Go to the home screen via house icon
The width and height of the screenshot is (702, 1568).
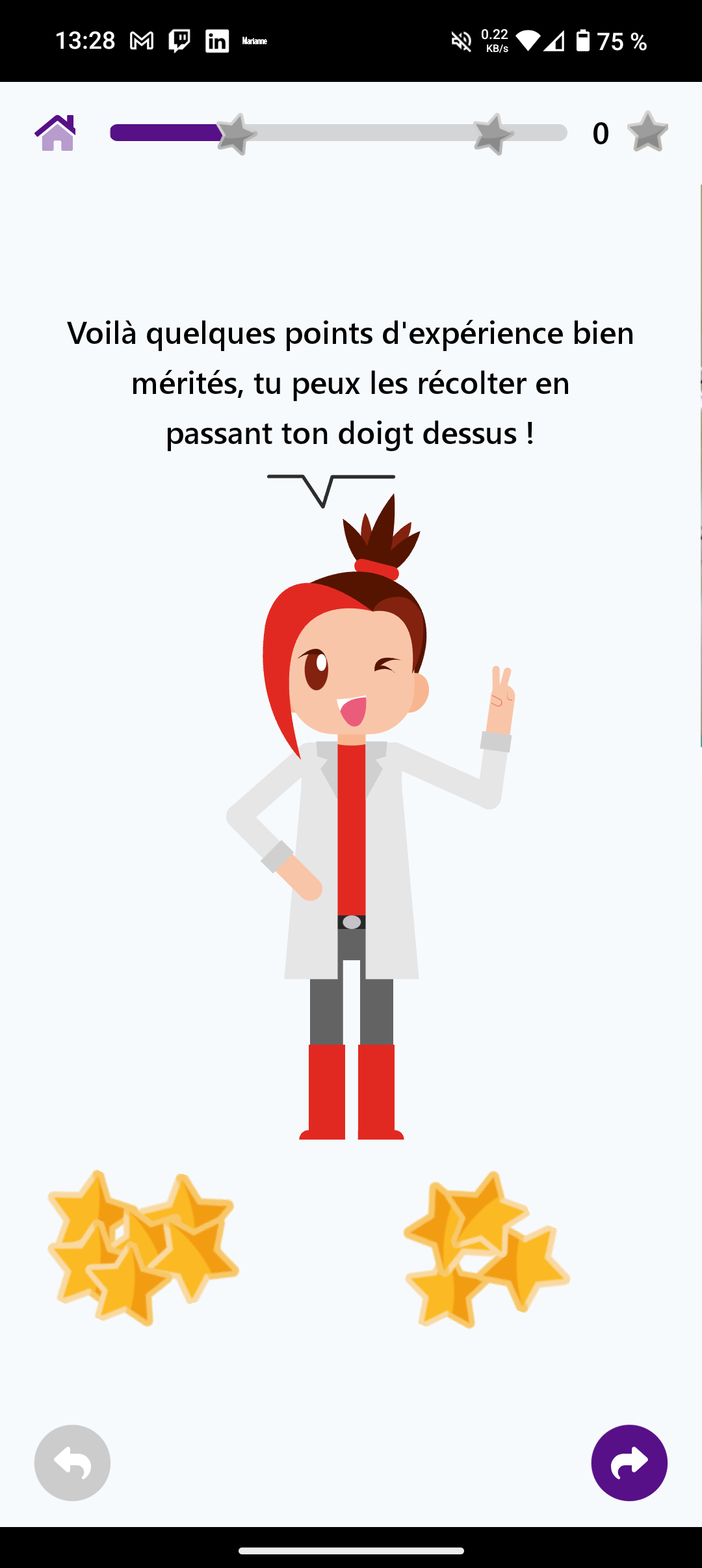click(56, 133)
